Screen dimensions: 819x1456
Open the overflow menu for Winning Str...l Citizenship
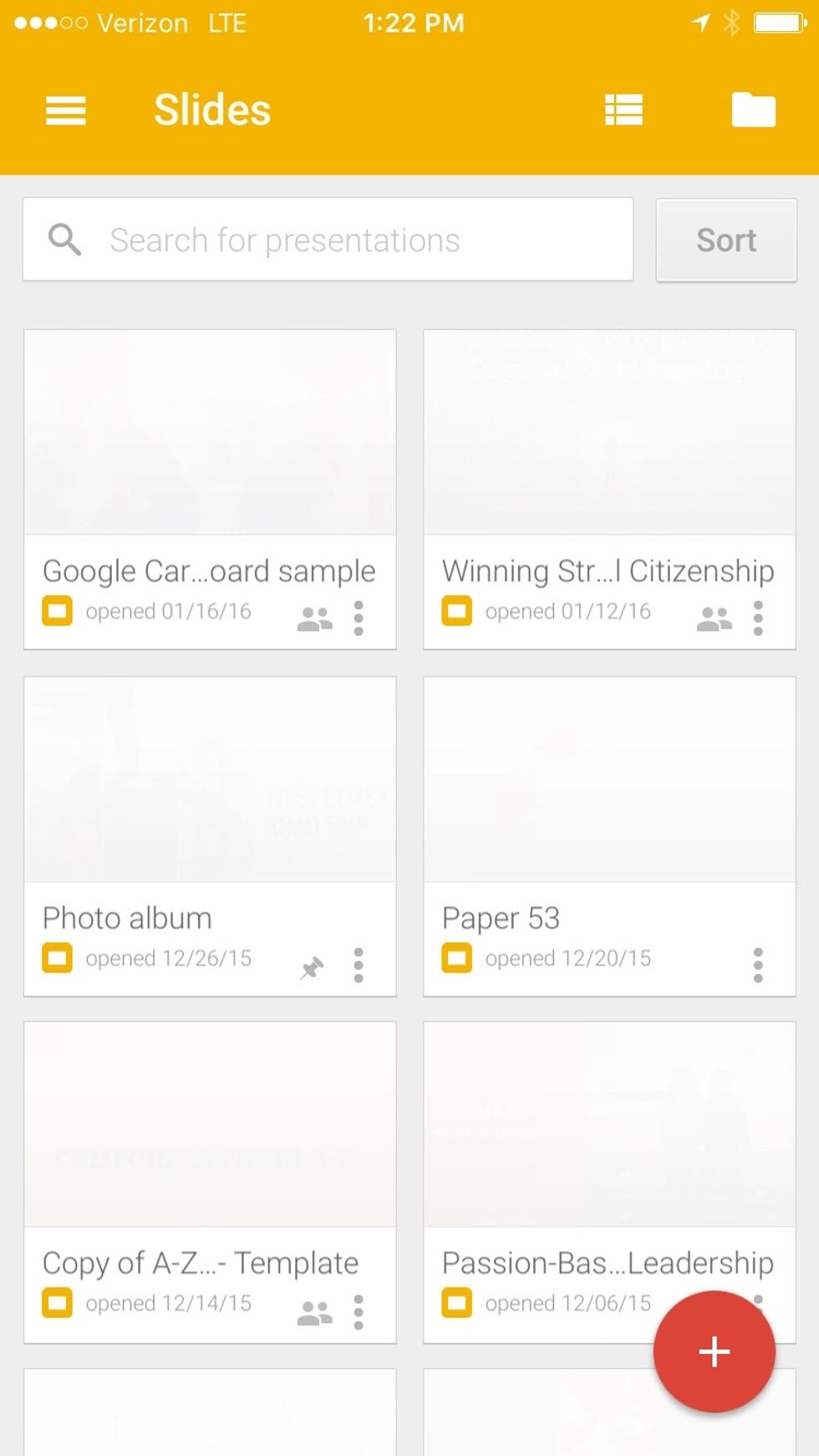tap(759, 618)
